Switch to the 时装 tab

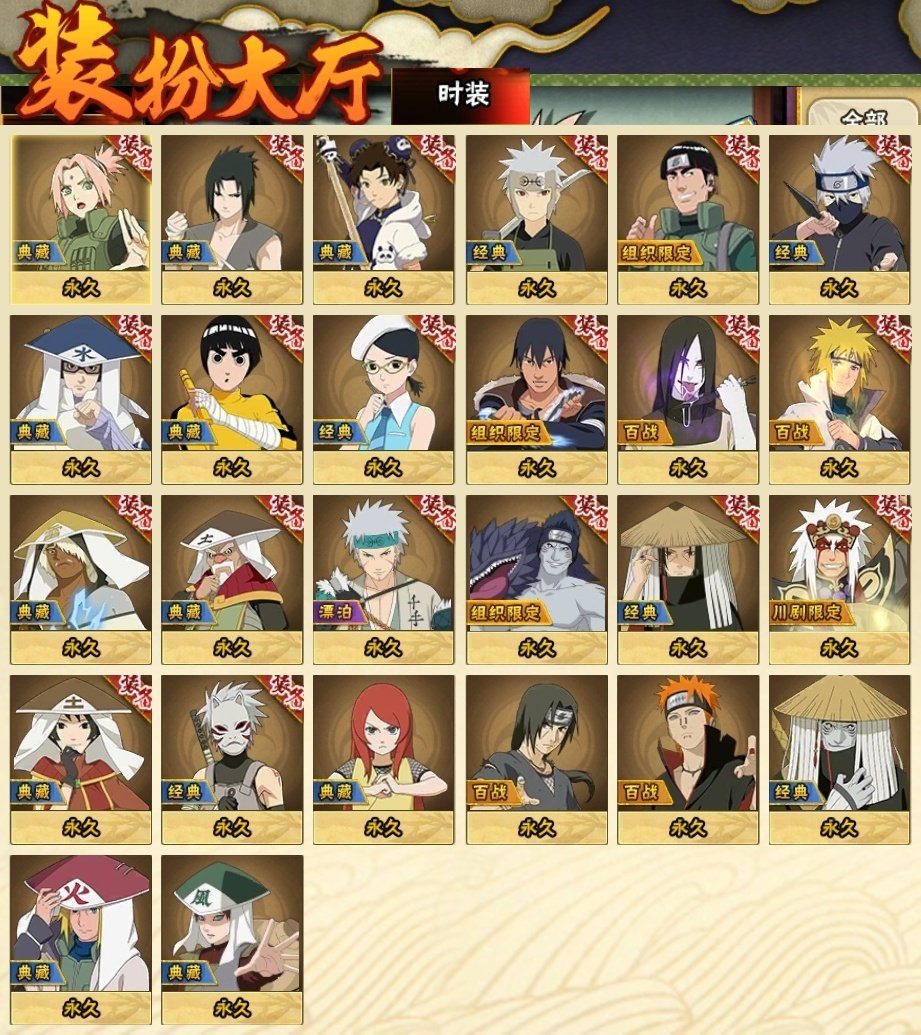pyautogui.click(x=462, y=95)
